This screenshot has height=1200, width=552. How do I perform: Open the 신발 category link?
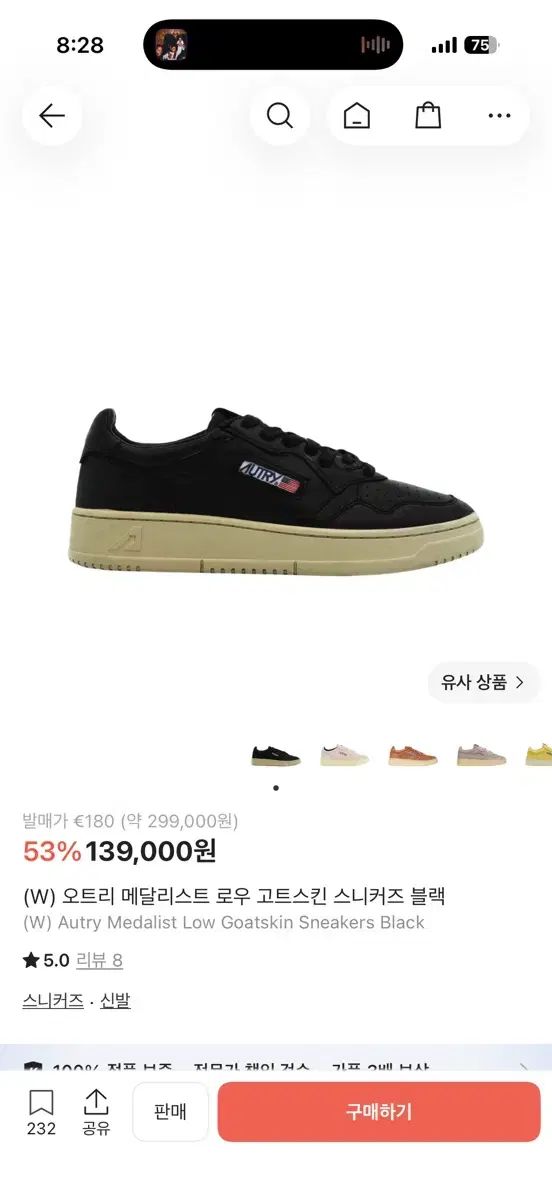115,1000
